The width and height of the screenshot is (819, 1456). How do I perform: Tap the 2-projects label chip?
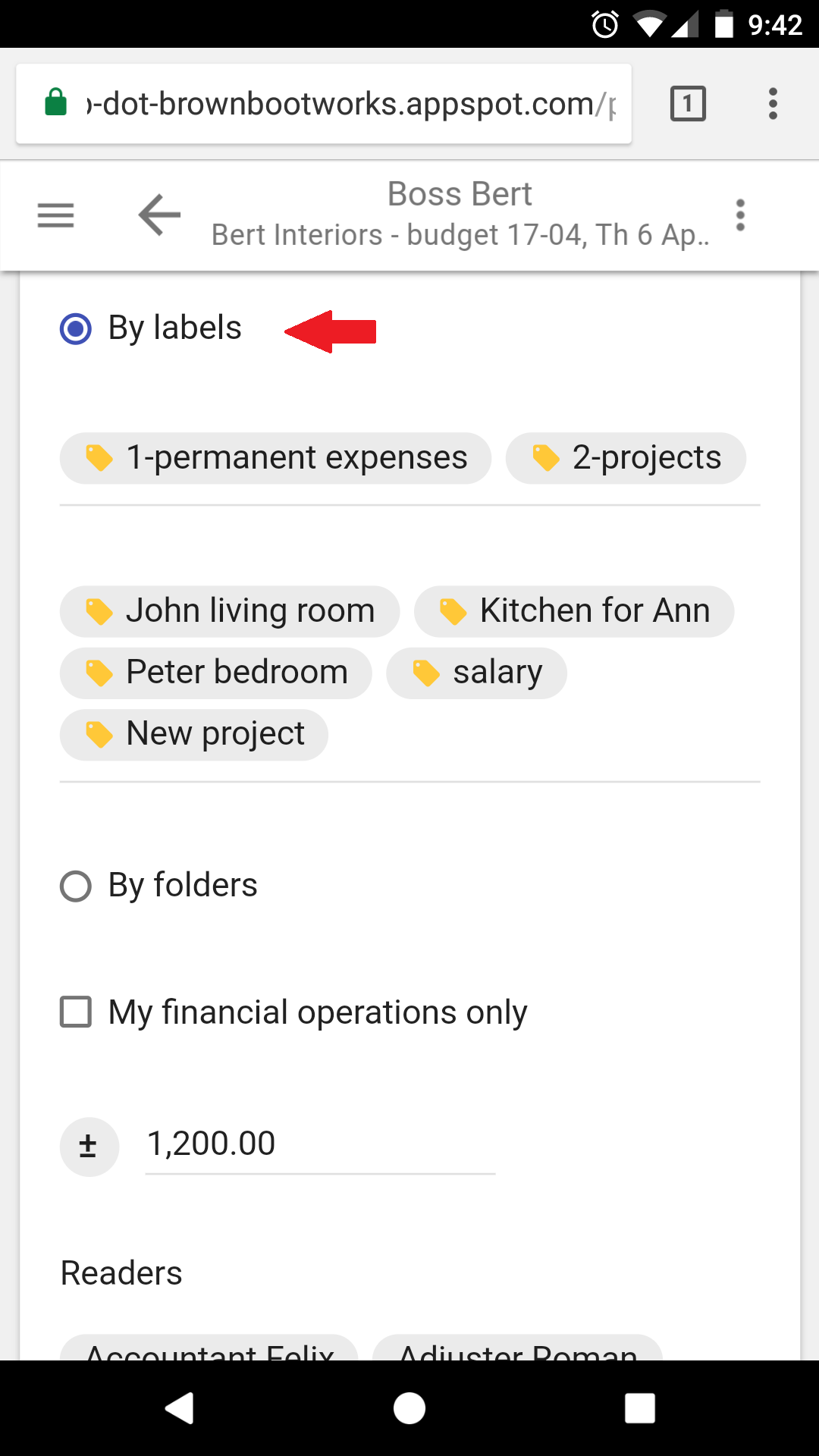point(626,458)
